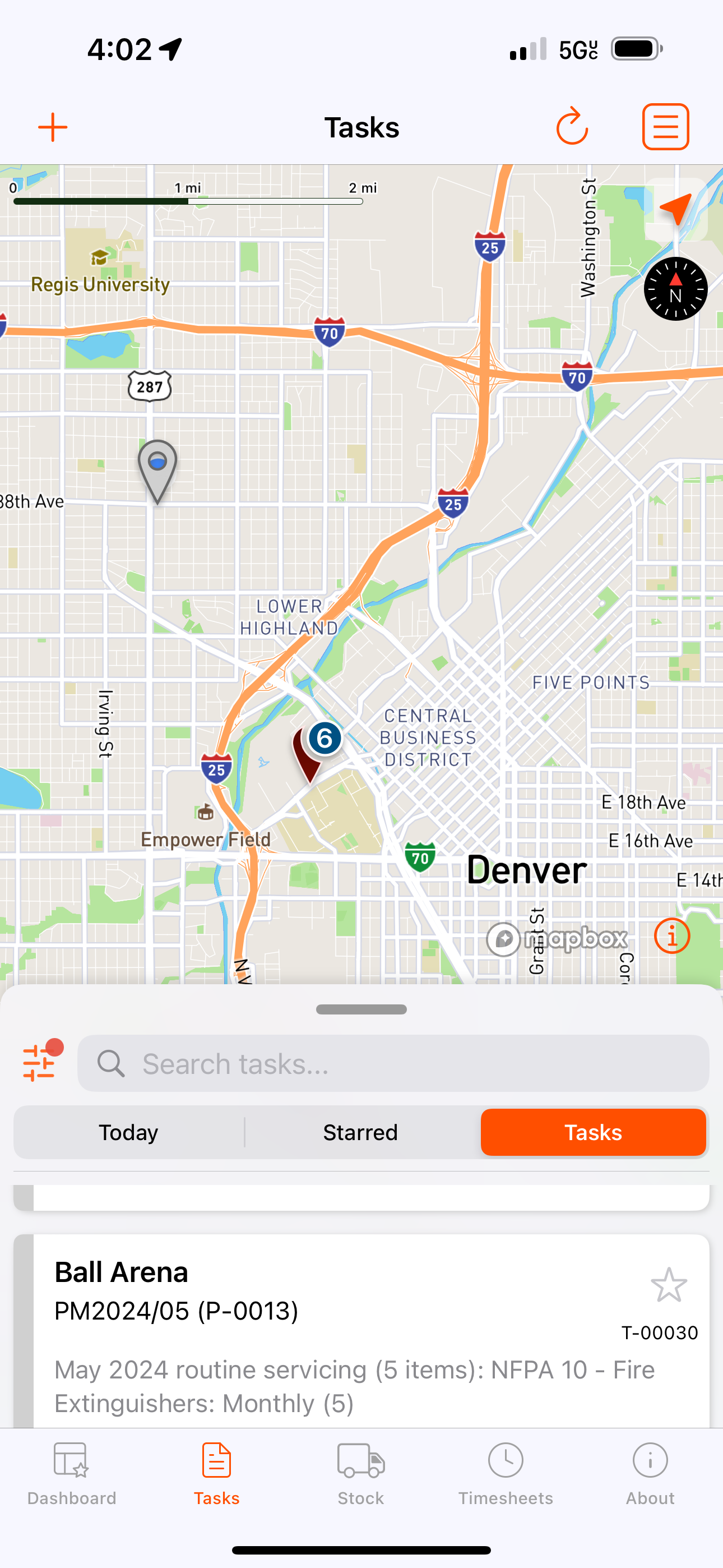Tap the compass to reset north
This screenshot has width=723, height=1568.
(x=675, y=289)
